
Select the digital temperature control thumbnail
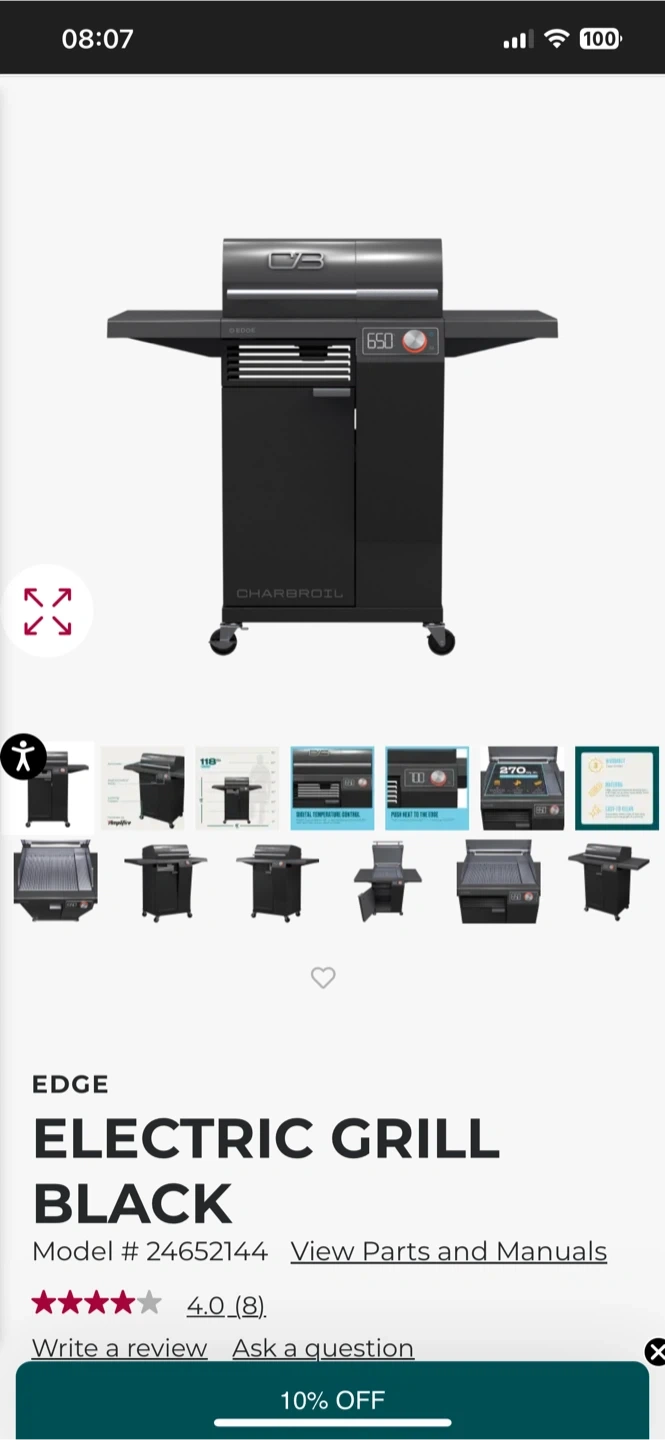(332, 788)
